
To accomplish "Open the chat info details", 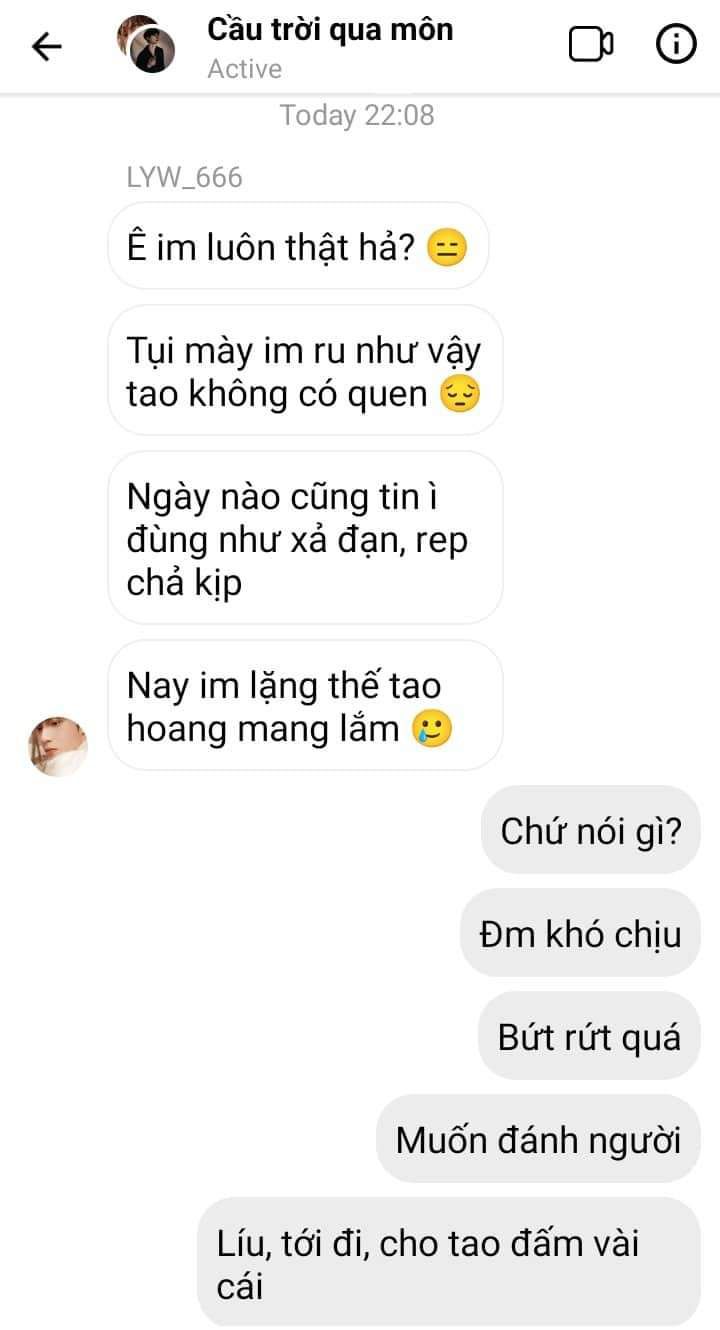I will [x=676, y=45].
